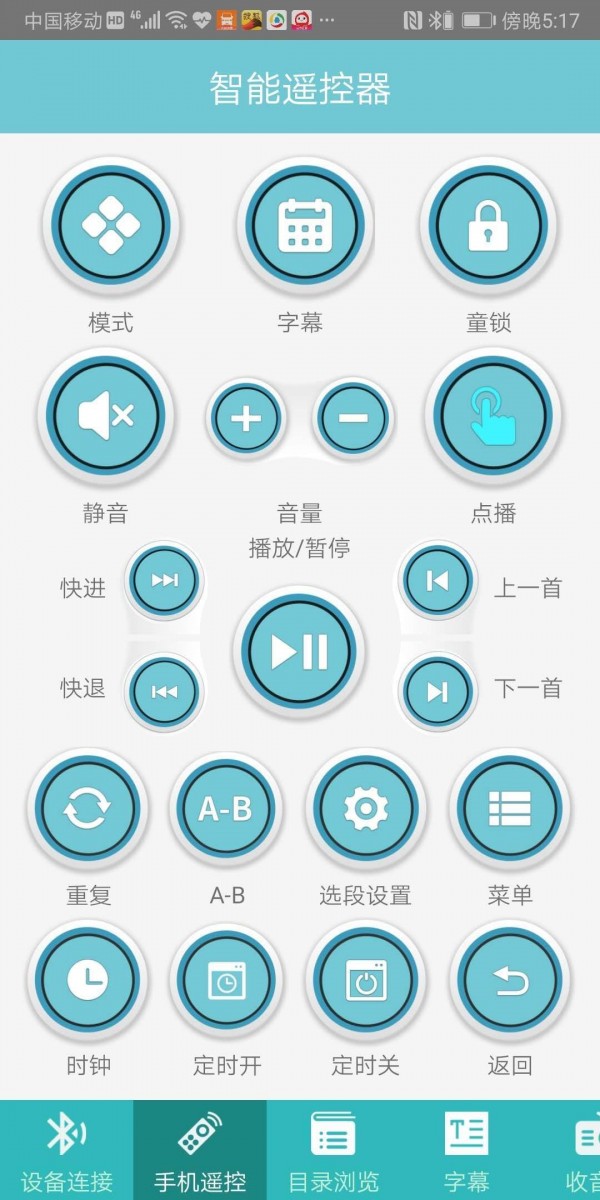
Task: Mute the sound with 静音
Action: 105,416
